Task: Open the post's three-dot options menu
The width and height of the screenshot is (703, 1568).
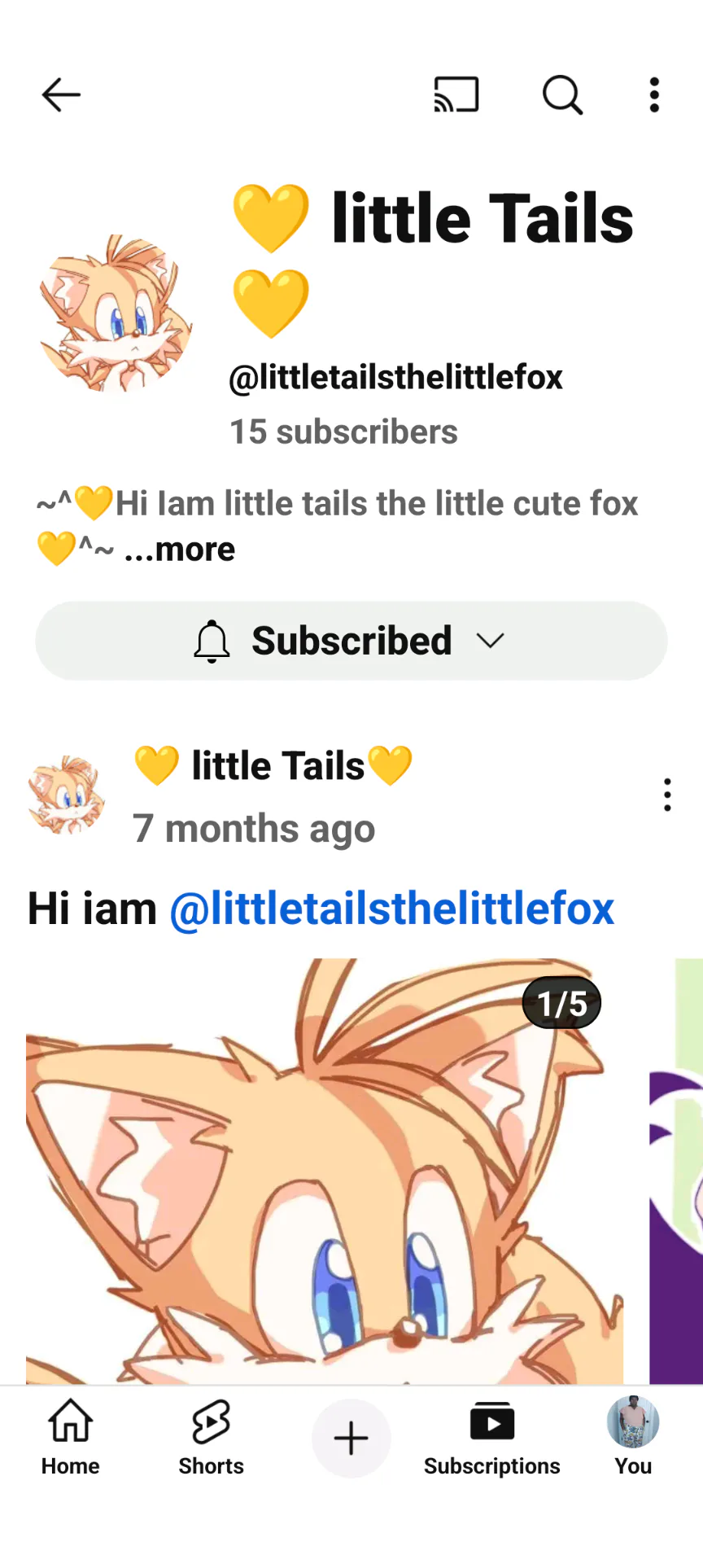Action: click(x=667, y=795)
